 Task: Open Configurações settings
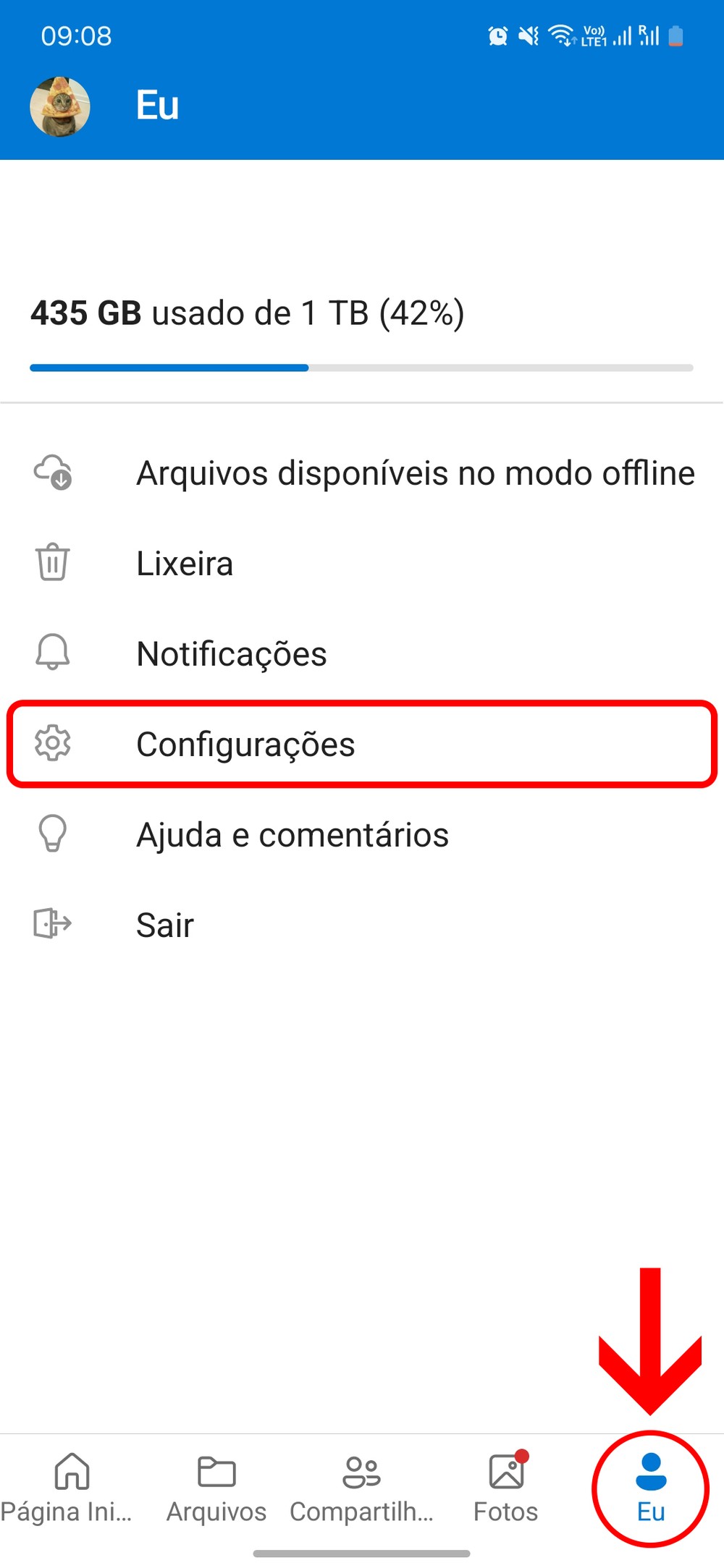click(246, 745)
